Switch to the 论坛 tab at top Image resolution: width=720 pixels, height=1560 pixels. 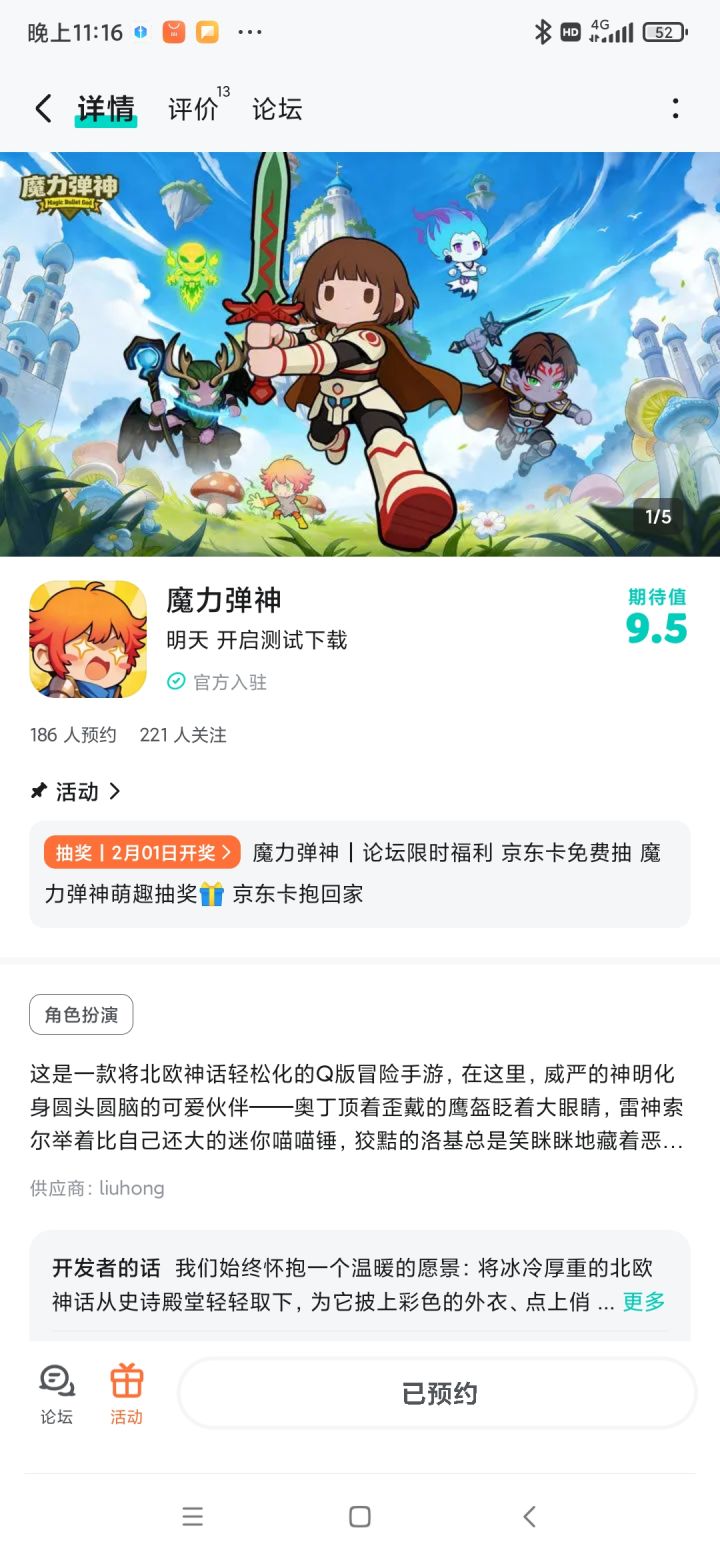[277, 109]
